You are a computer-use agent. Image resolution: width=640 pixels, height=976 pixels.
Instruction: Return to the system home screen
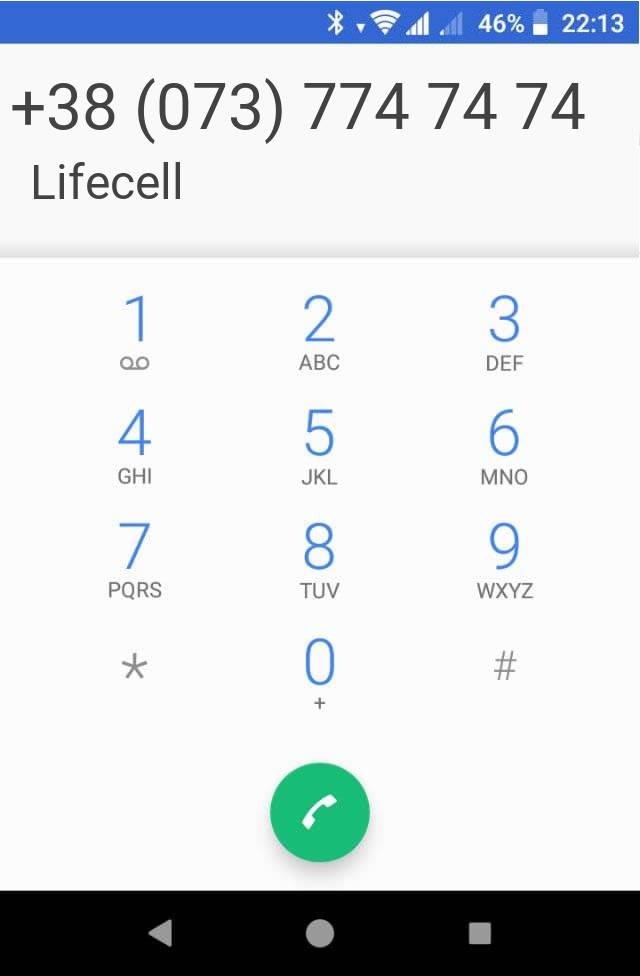point(320,933)
